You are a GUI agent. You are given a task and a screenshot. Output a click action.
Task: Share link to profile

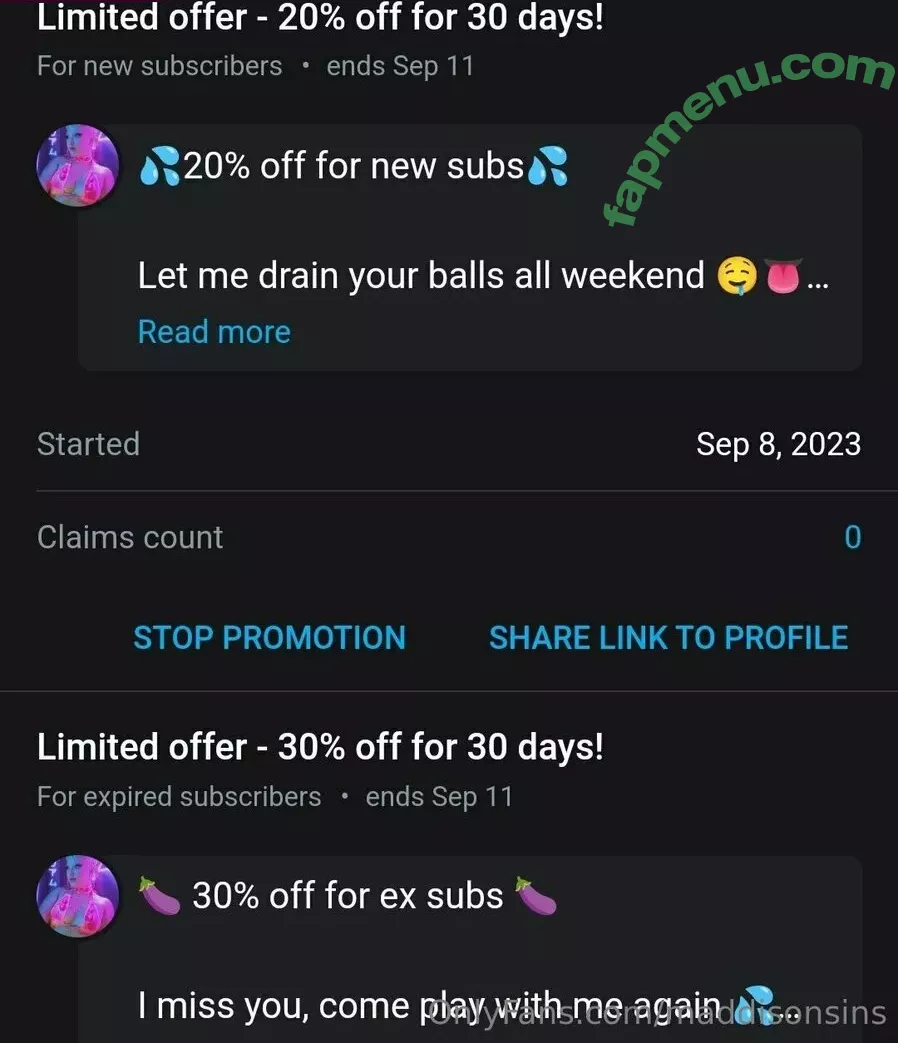coord(668,638)
